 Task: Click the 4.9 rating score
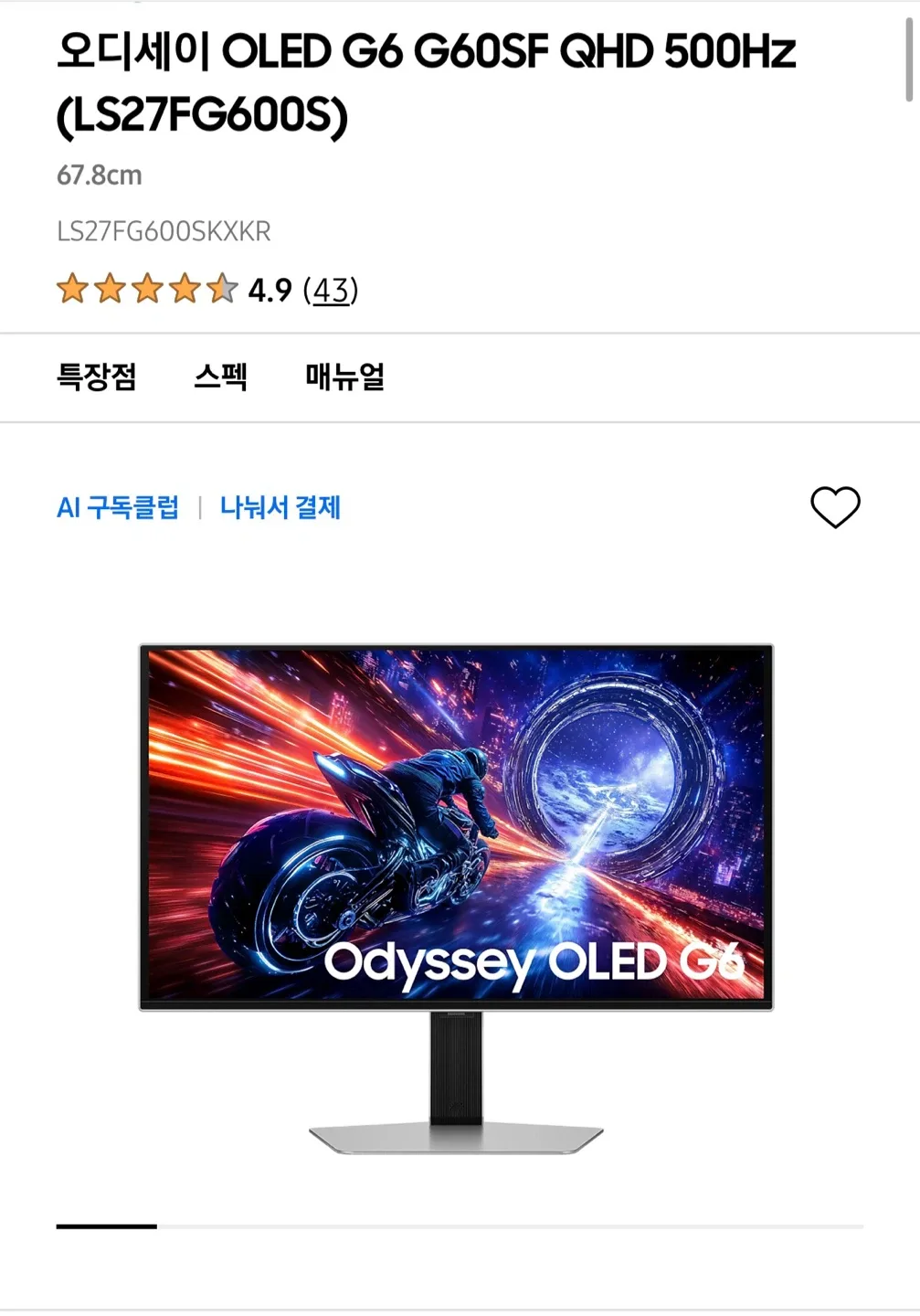(x=270, y=291)
